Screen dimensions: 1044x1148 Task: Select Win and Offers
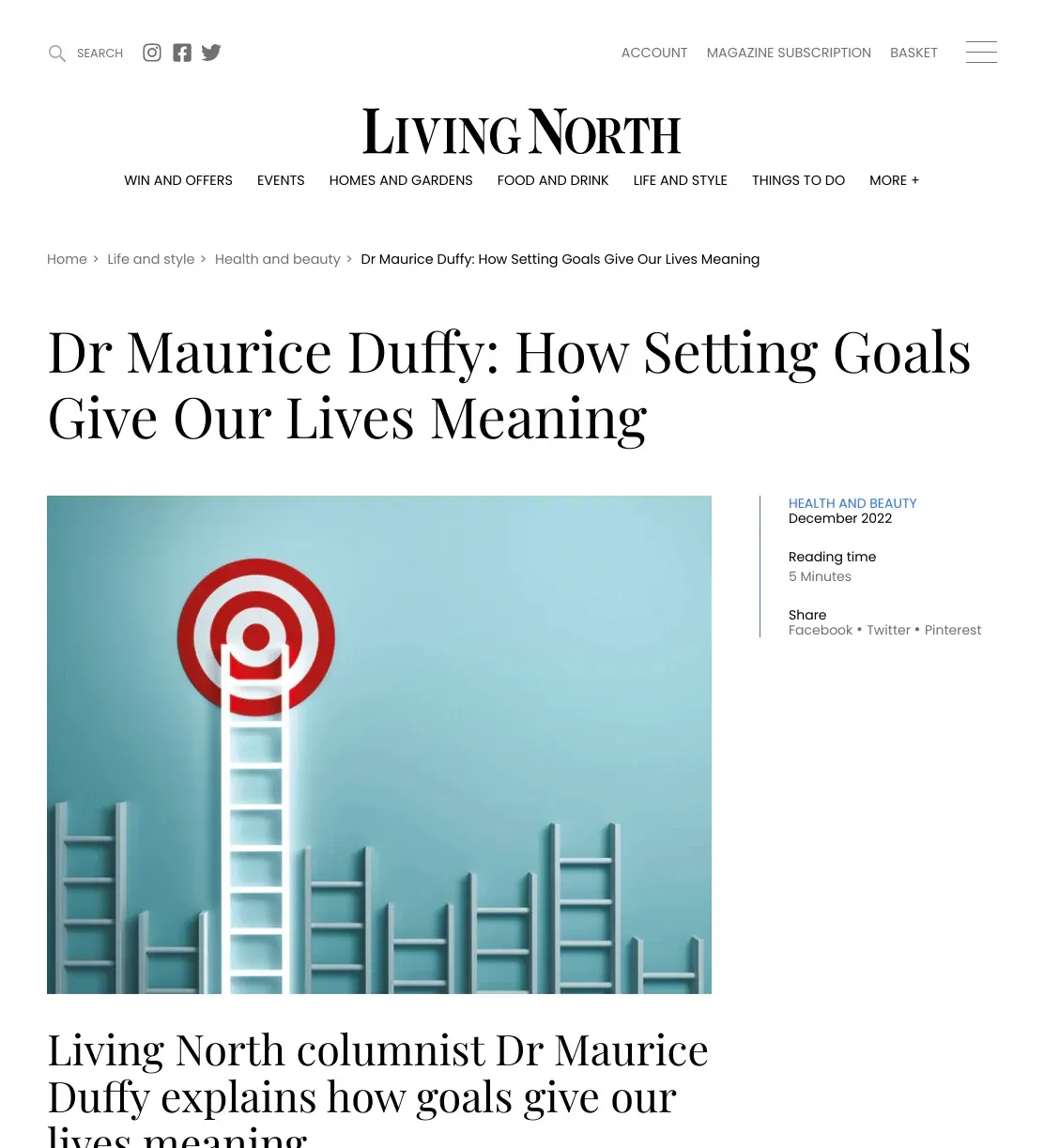tap(178, 180)
